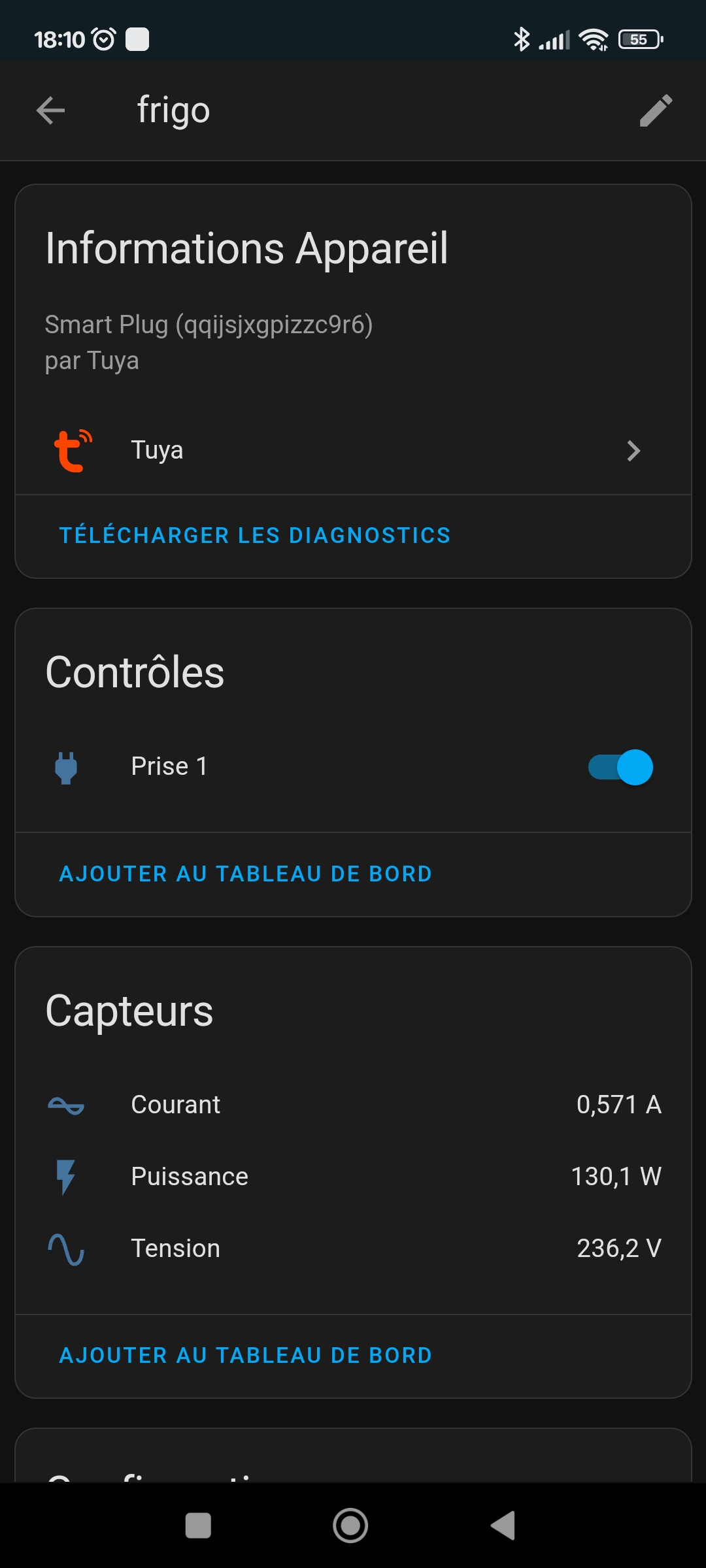
Task: Edit the frigo device with the pencil icon
Action: 656,110
